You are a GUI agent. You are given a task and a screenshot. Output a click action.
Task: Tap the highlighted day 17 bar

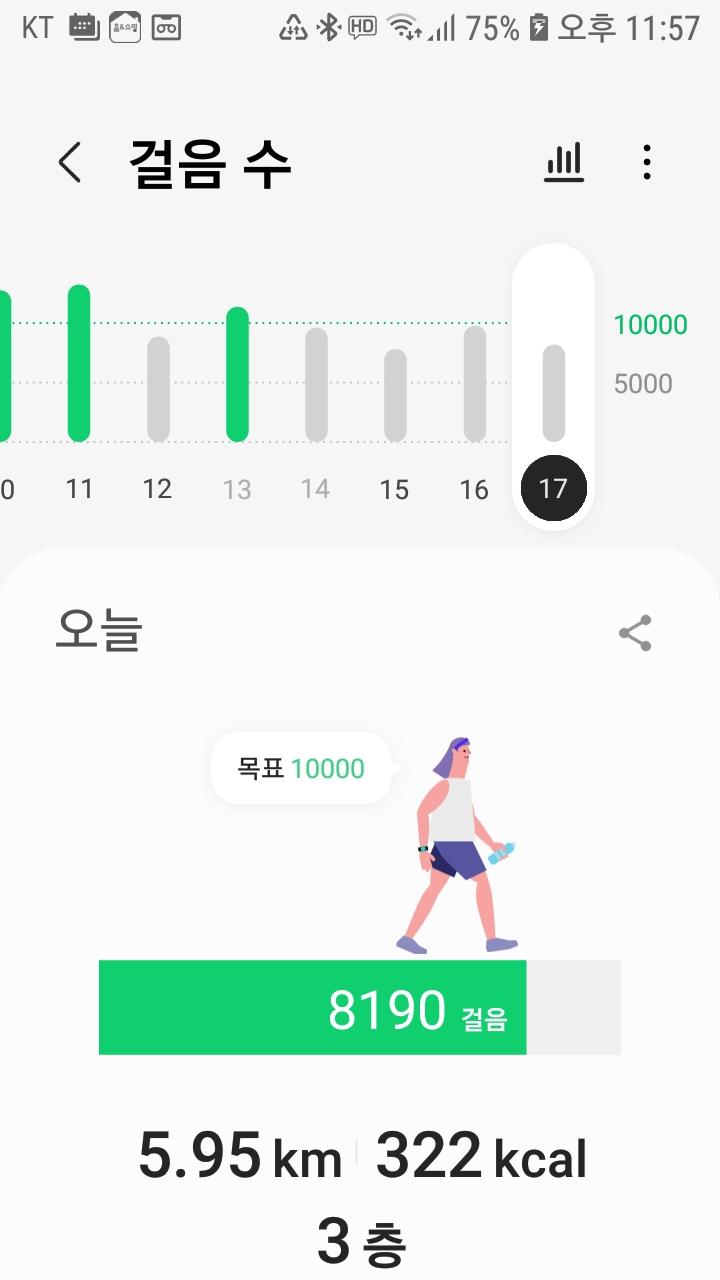(x=553, y=395)
